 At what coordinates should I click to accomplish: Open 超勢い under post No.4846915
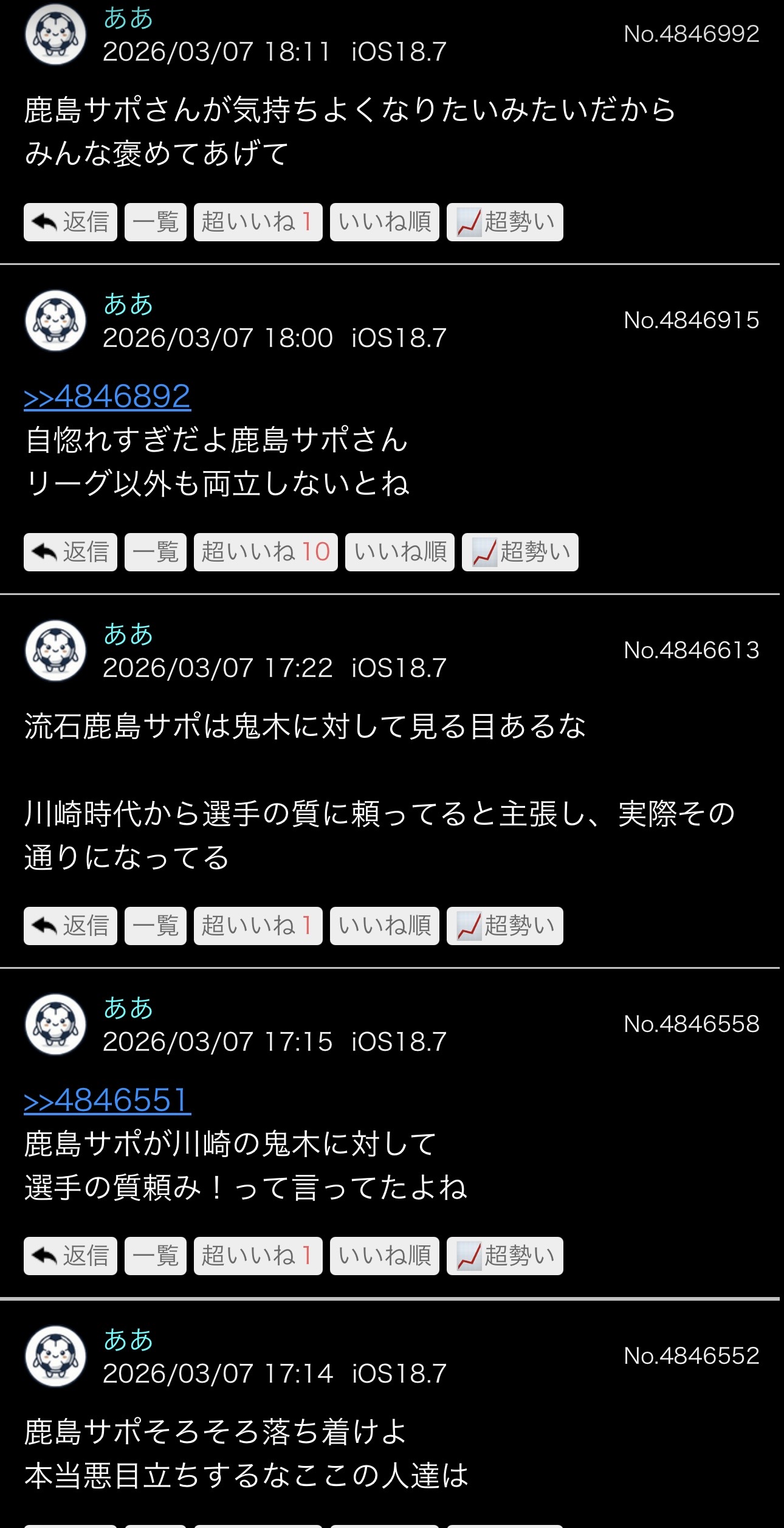click(520, 552)
